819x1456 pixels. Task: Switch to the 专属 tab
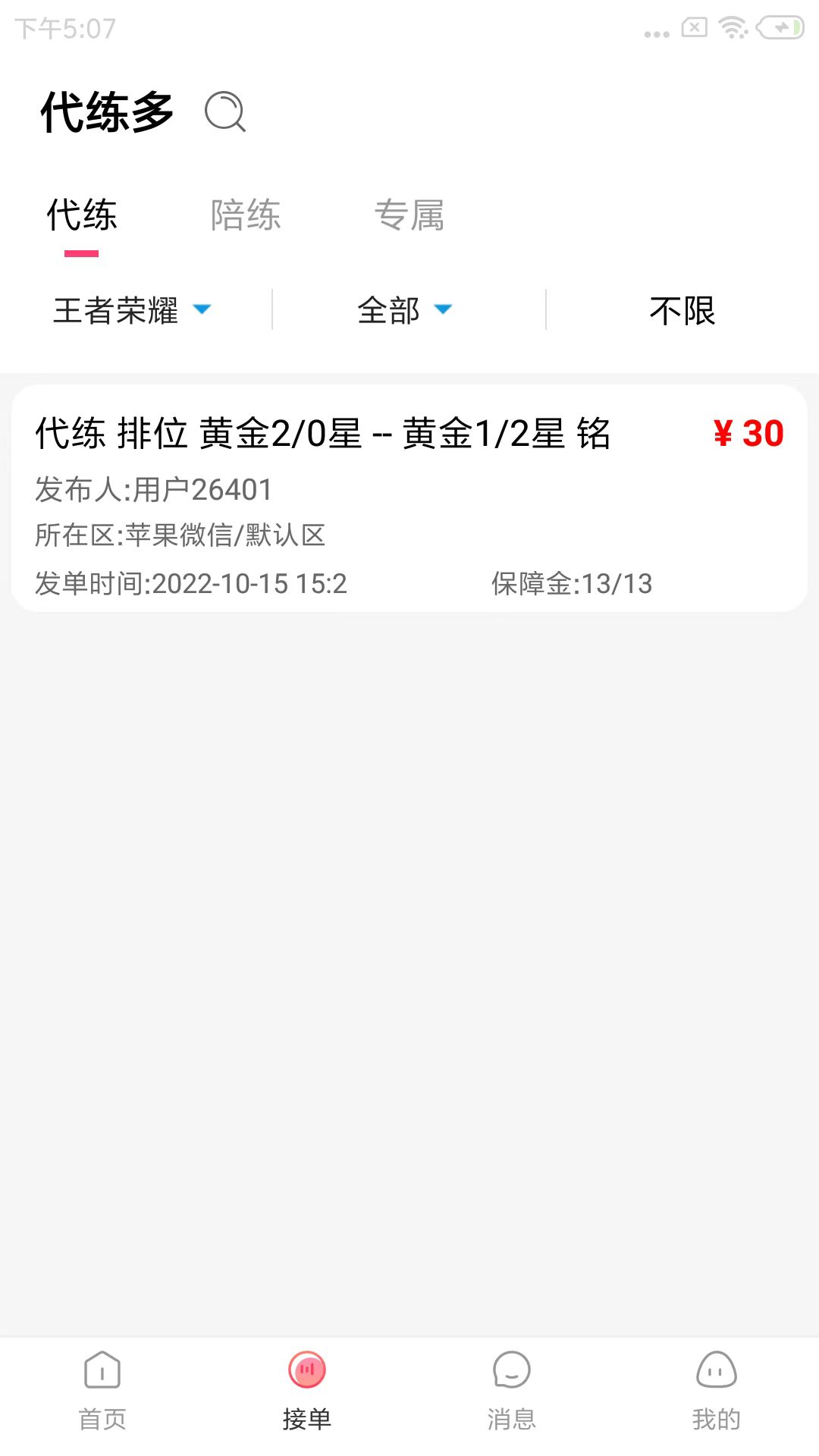[413, 215]
